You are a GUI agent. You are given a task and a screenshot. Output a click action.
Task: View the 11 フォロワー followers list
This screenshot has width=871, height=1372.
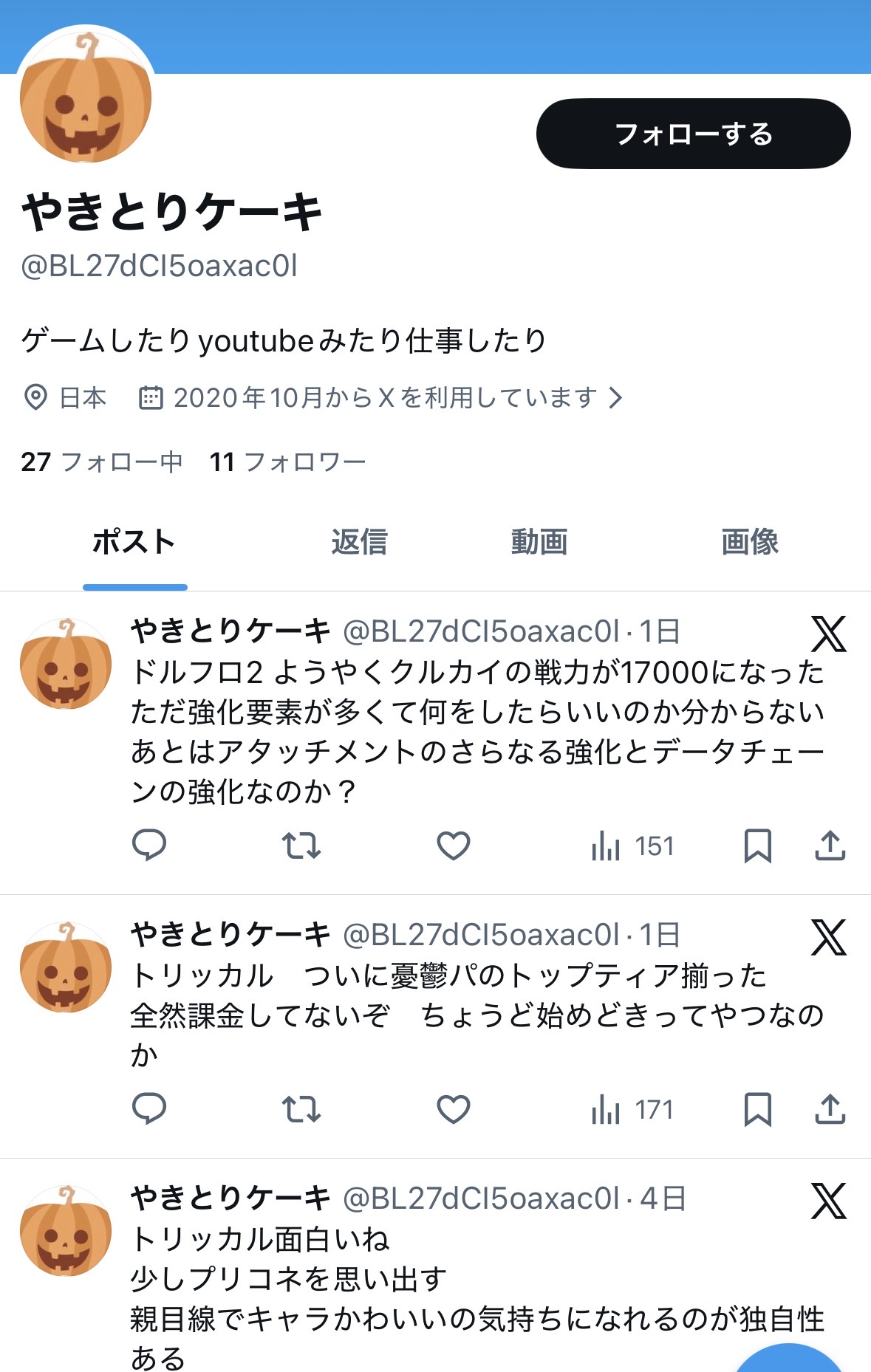click(287, 462)
